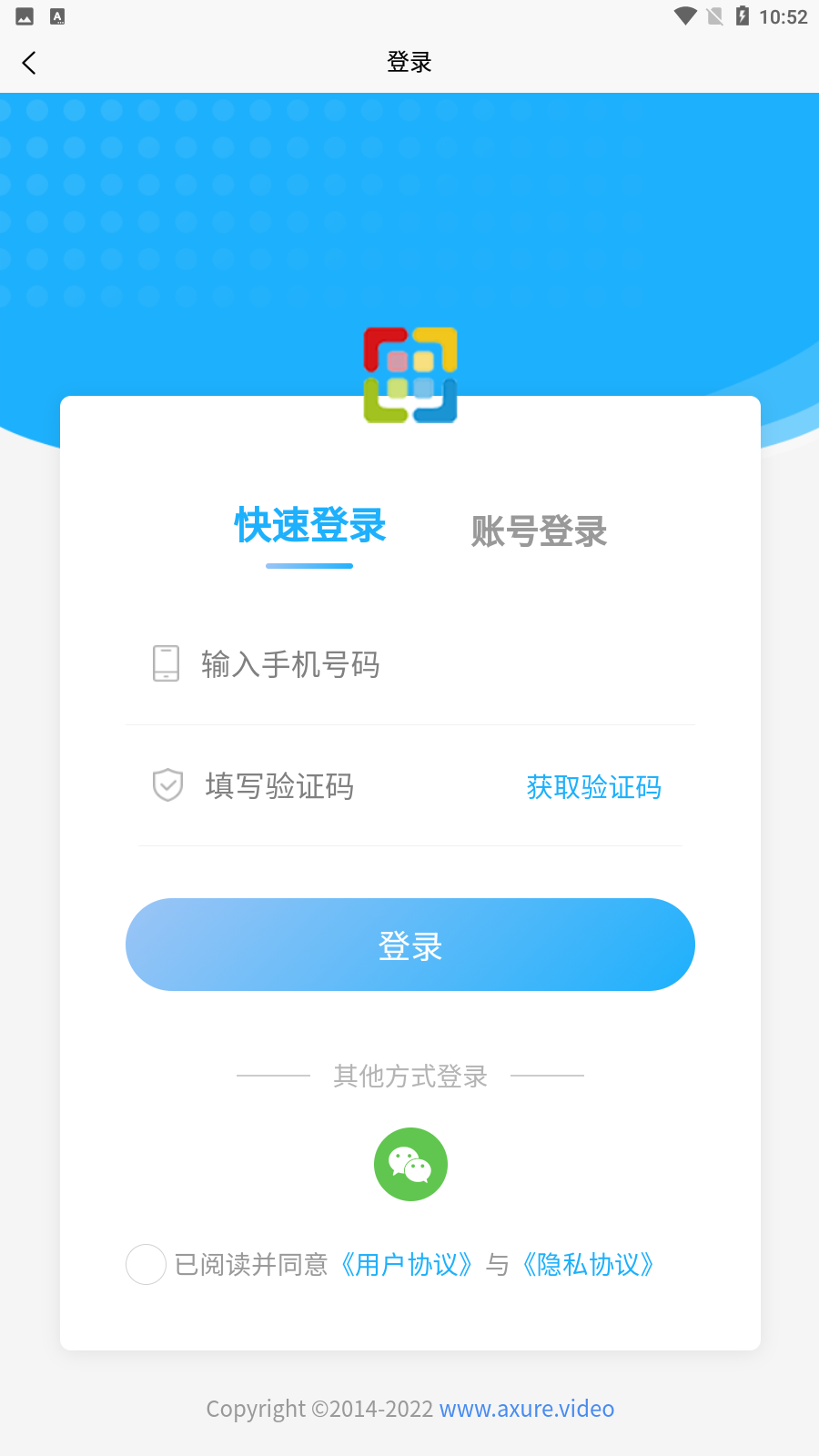The width and height of the screenshot is (819, 1456).
Task: Click the phone icon beside number field
Action: [166, 665]
